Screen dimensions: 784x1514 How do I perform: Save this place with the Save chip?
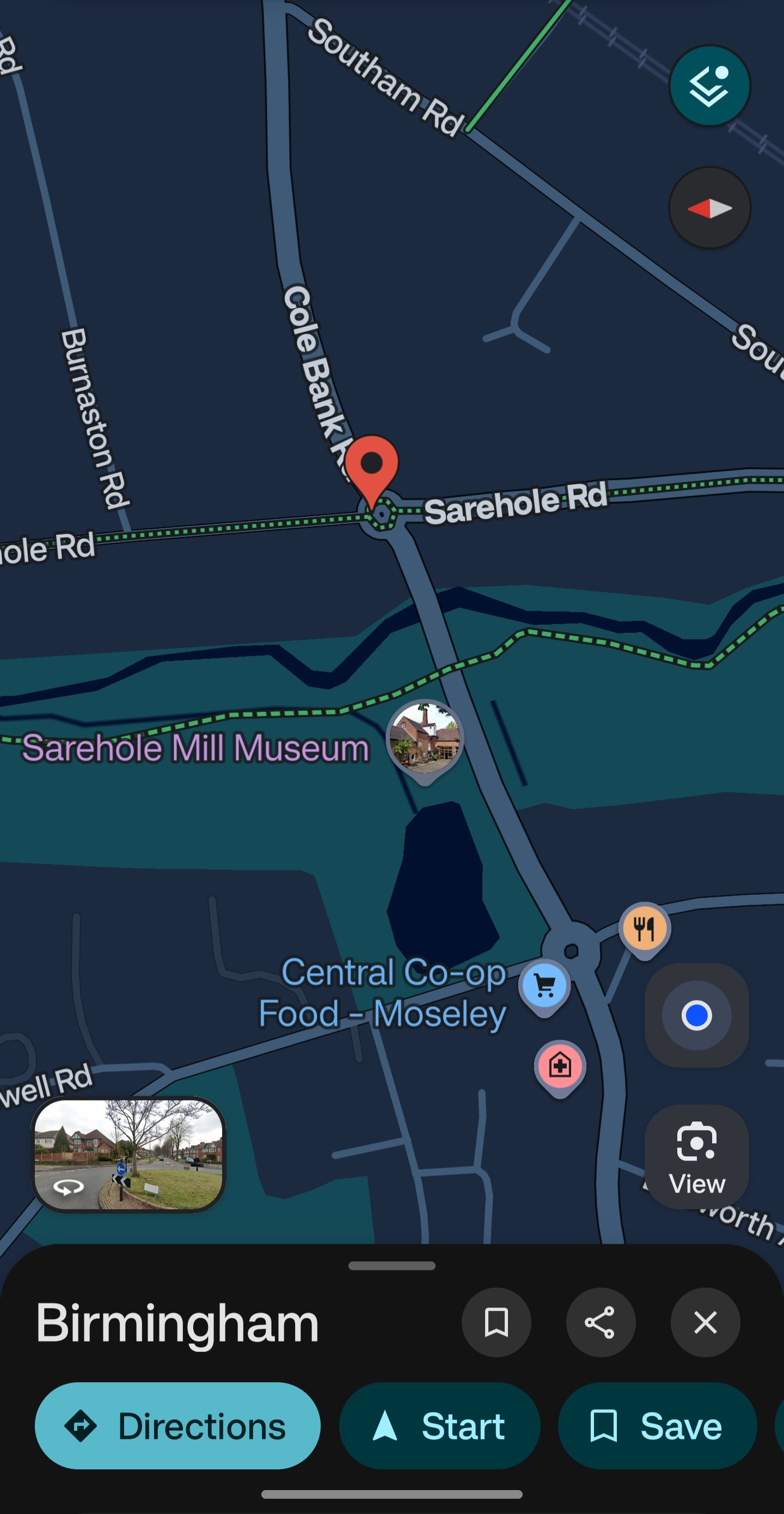(657, 1426)
